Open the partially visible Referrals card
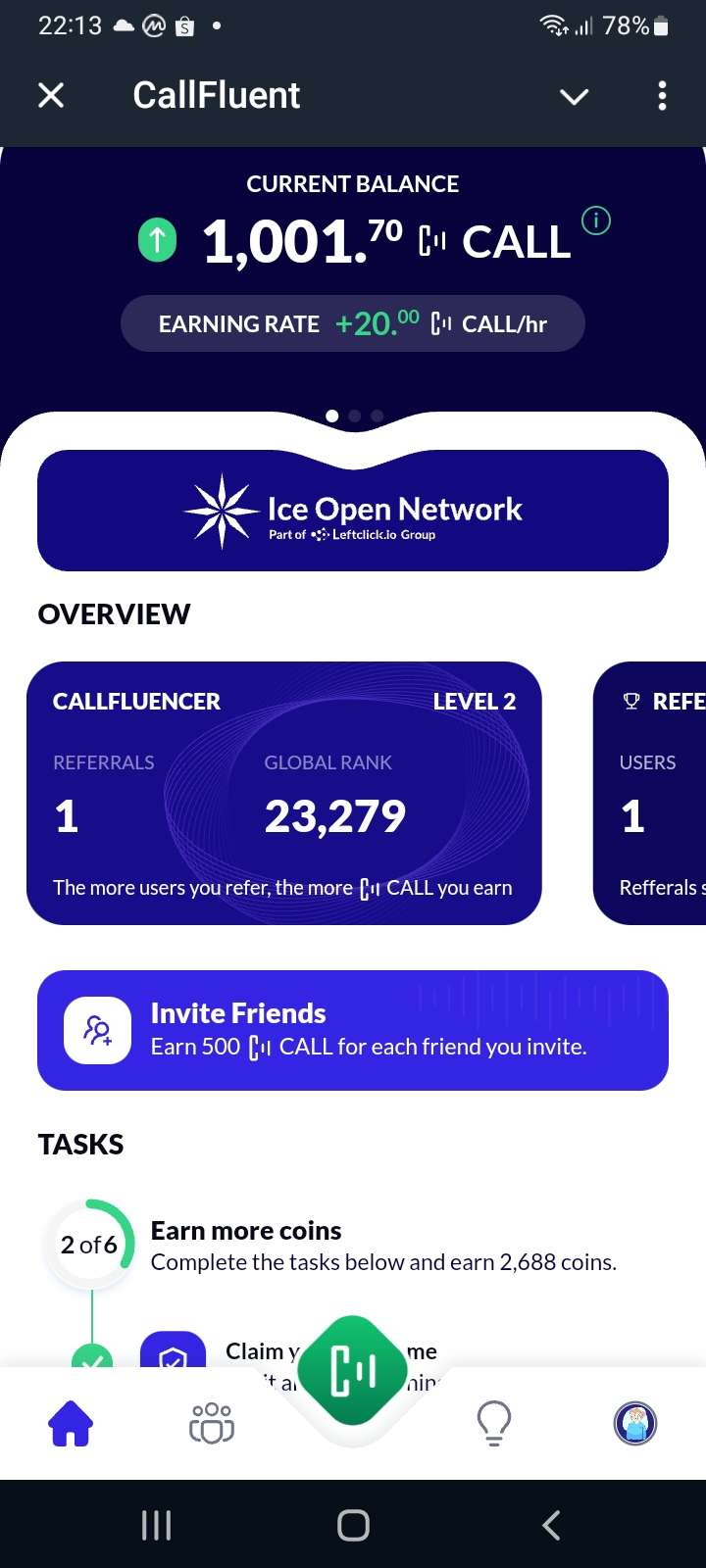706x1568 pixels. click(x=652, y=793)
